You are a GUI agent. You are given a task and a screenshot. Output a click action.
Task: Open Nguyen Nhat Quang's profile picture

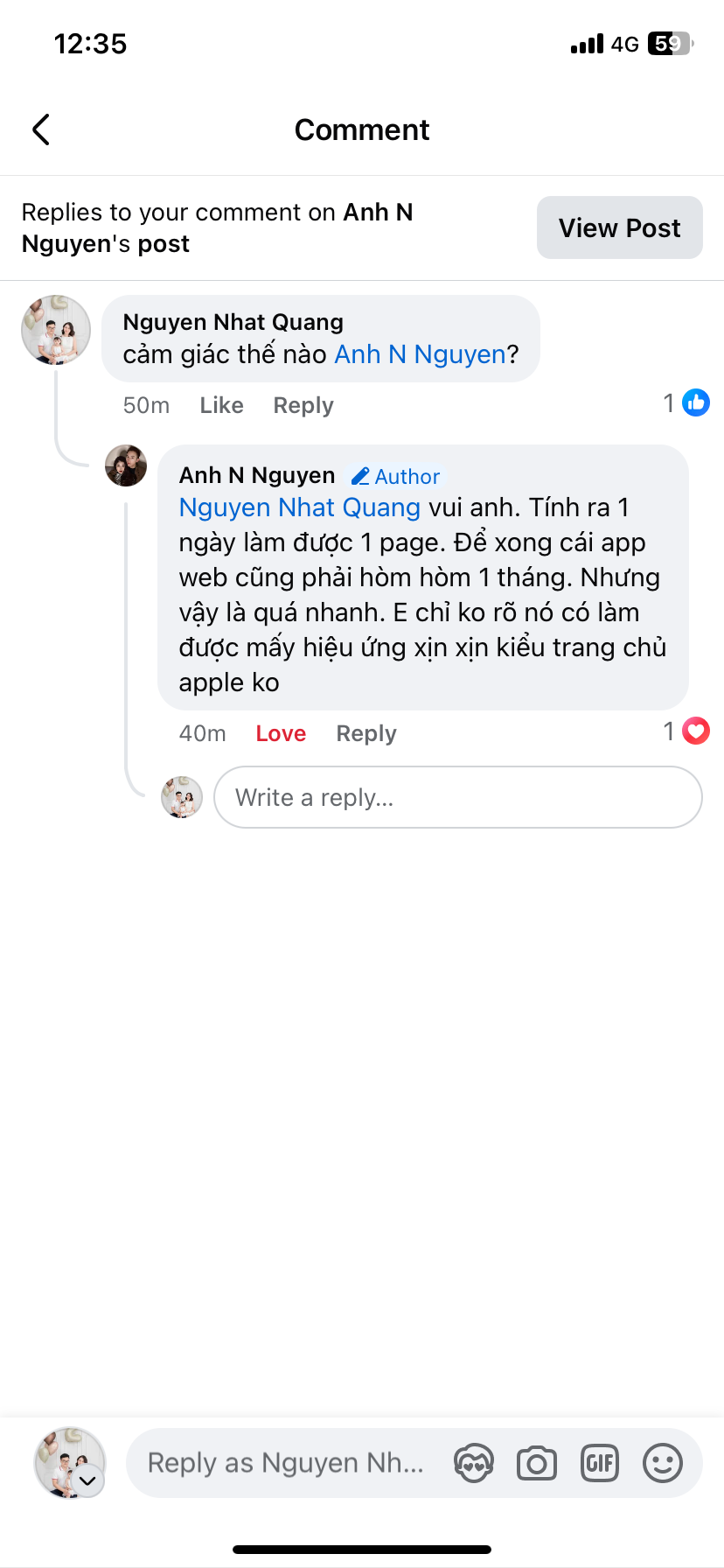click(56, 330)
